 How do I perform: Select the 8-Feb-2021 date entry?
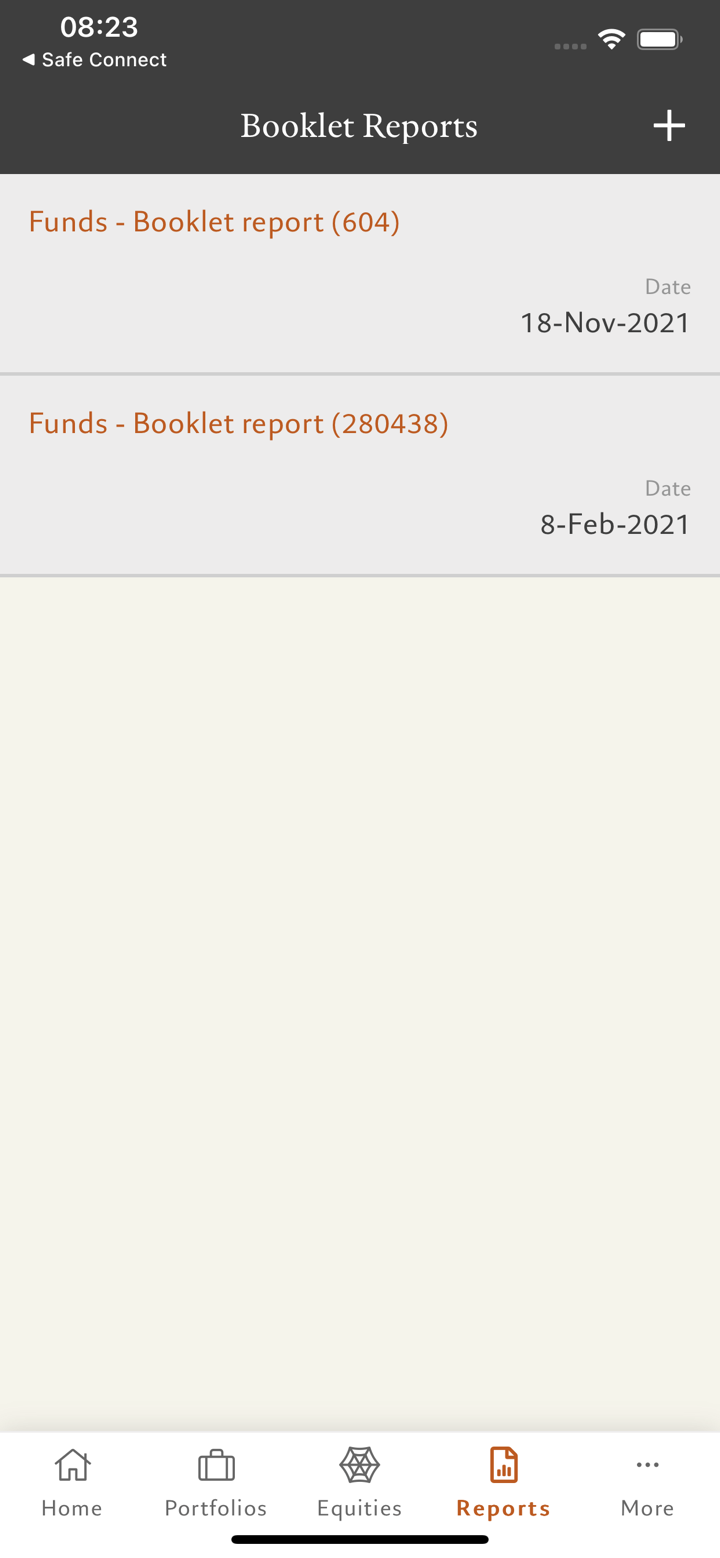(x=615, y=523)
